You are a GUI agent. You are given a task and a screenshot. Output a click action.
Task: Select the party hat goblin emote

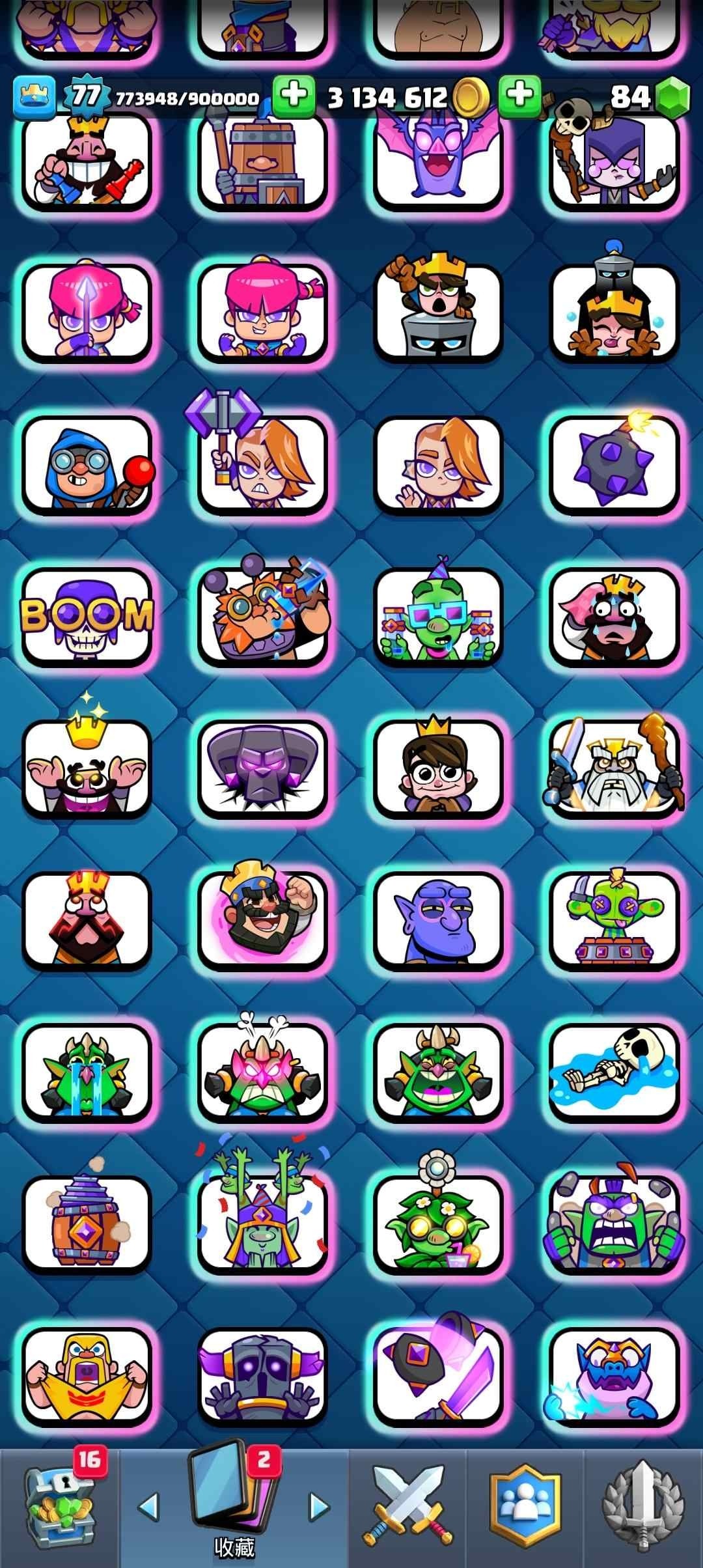pos(438,616)
